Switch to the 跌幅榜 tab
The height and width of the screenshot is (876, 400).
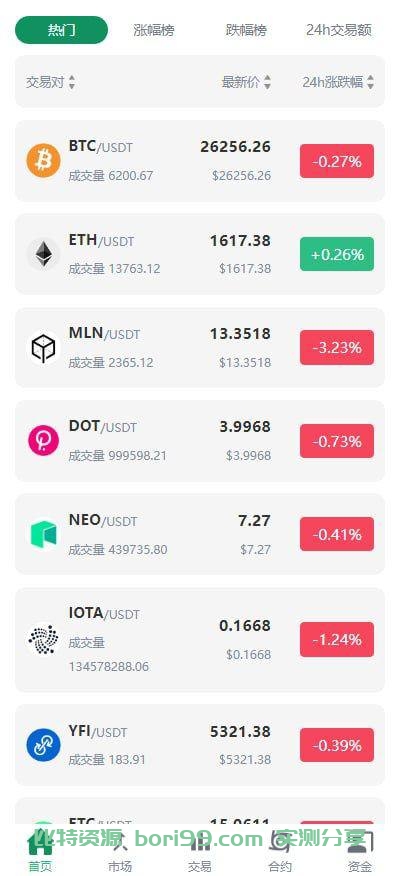tap(246, 30)
